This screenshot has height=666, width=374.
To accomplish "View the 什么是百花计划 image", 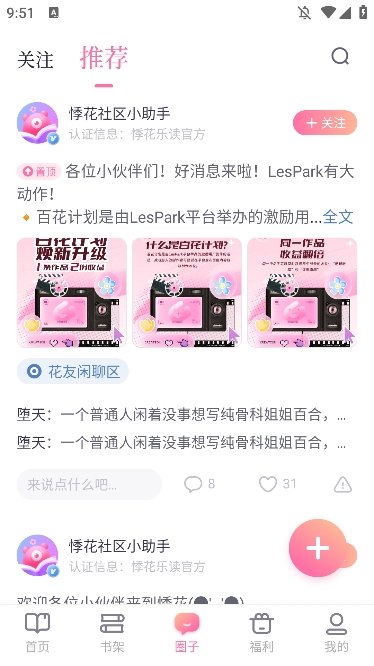I will 187,293.
